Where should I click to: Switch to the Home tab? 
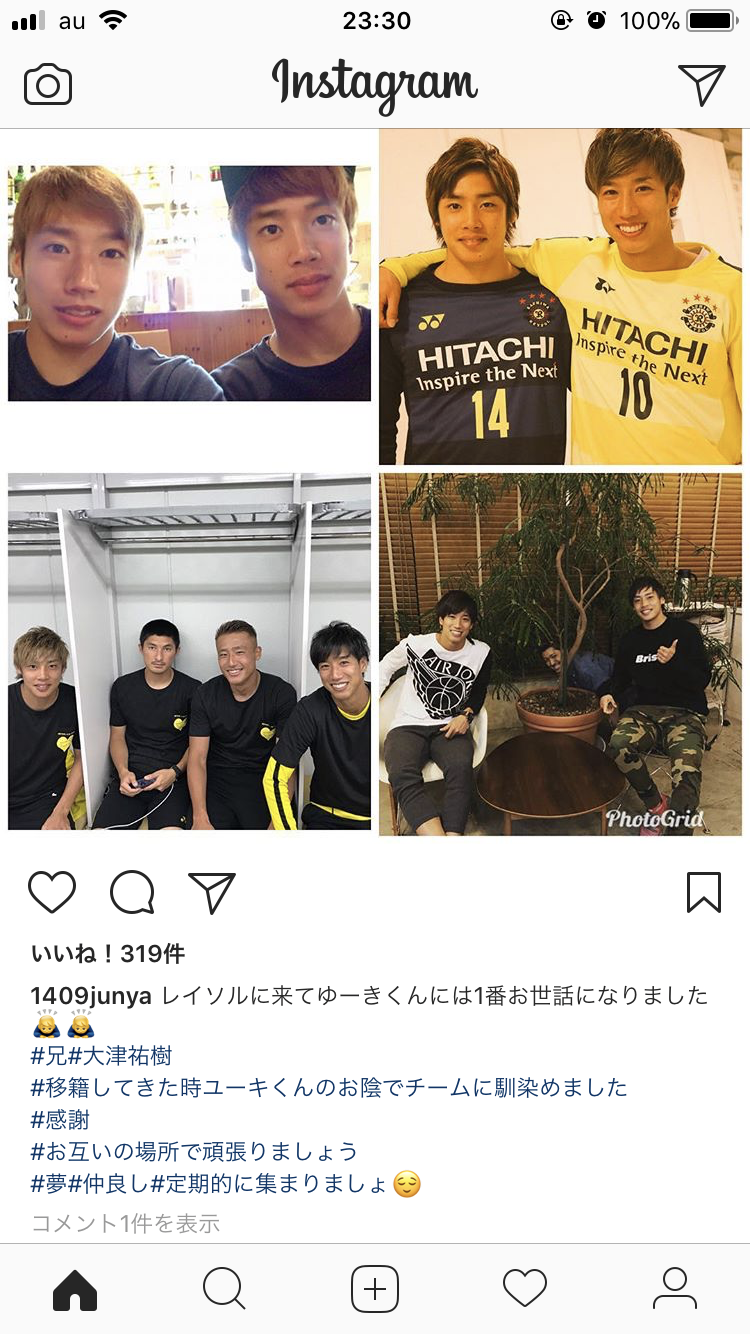tap(75, 1289)
